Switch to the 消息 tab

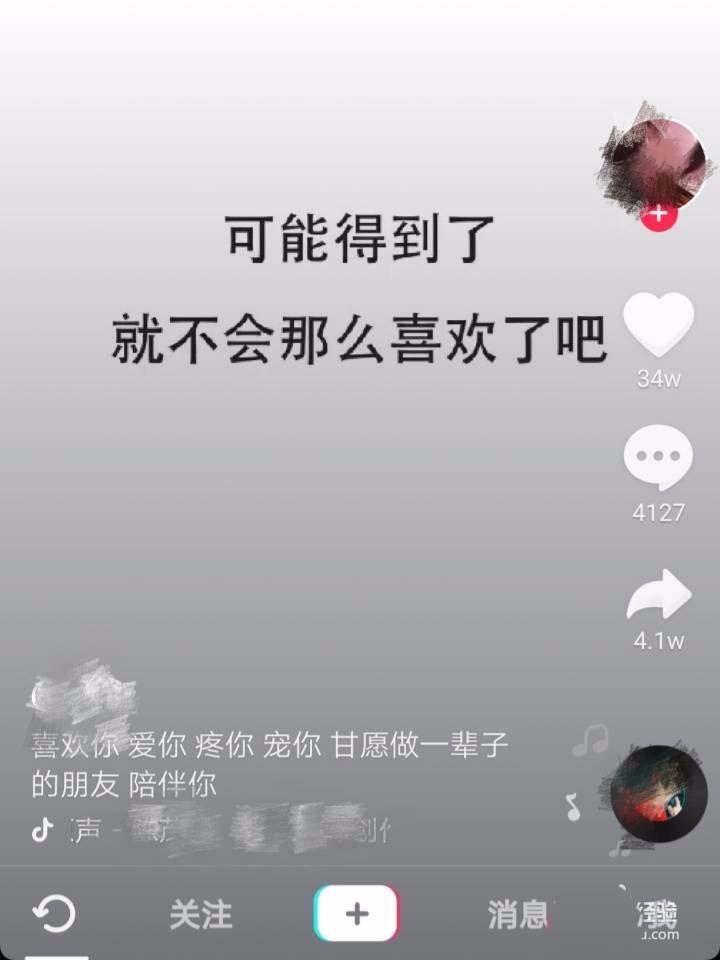pyautogui.click(x=517, y=913)
